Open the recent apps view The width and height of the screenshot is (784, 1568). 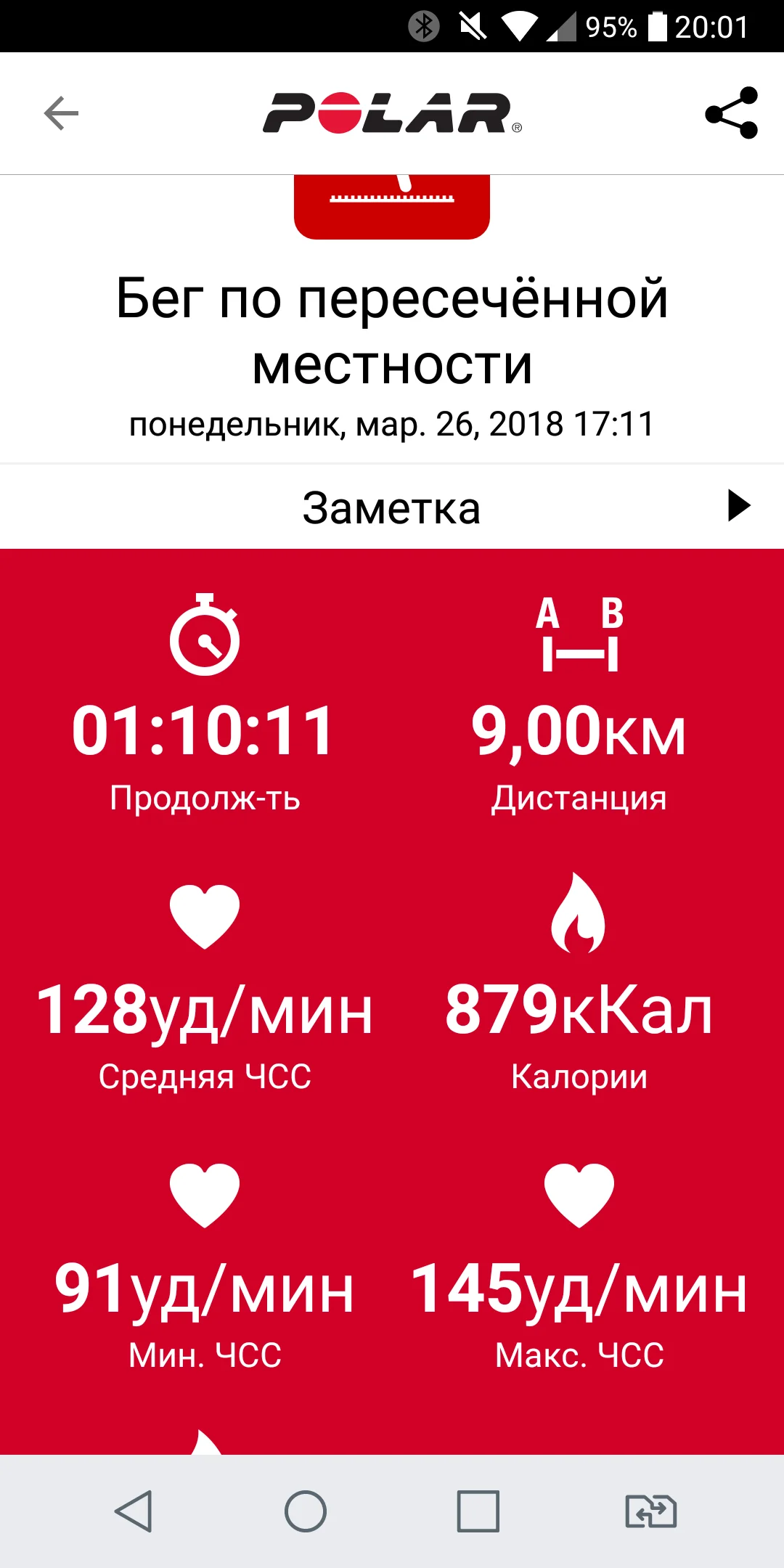(x=478, y=1511)
